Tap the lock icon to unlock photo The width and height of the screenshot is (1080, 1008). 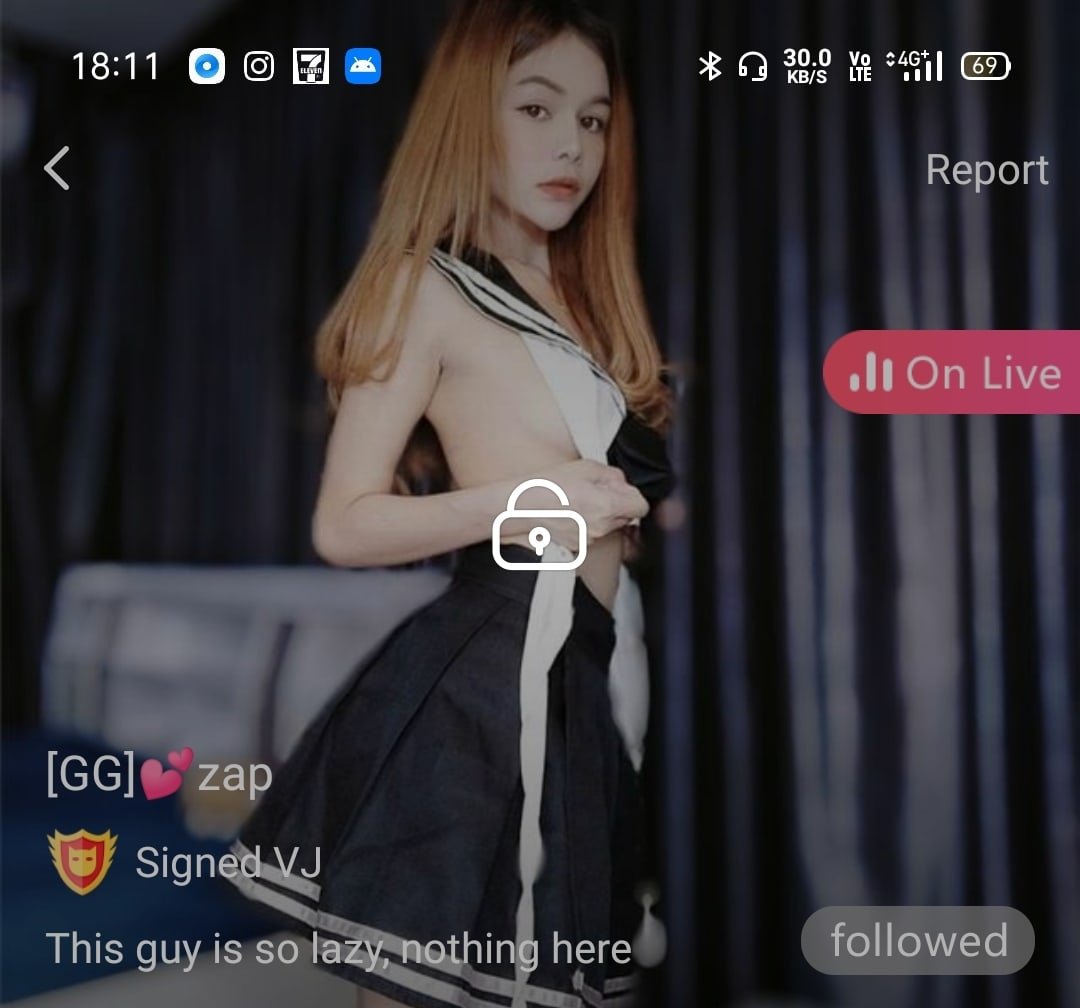pyautogui.click(x=539, y=526)
